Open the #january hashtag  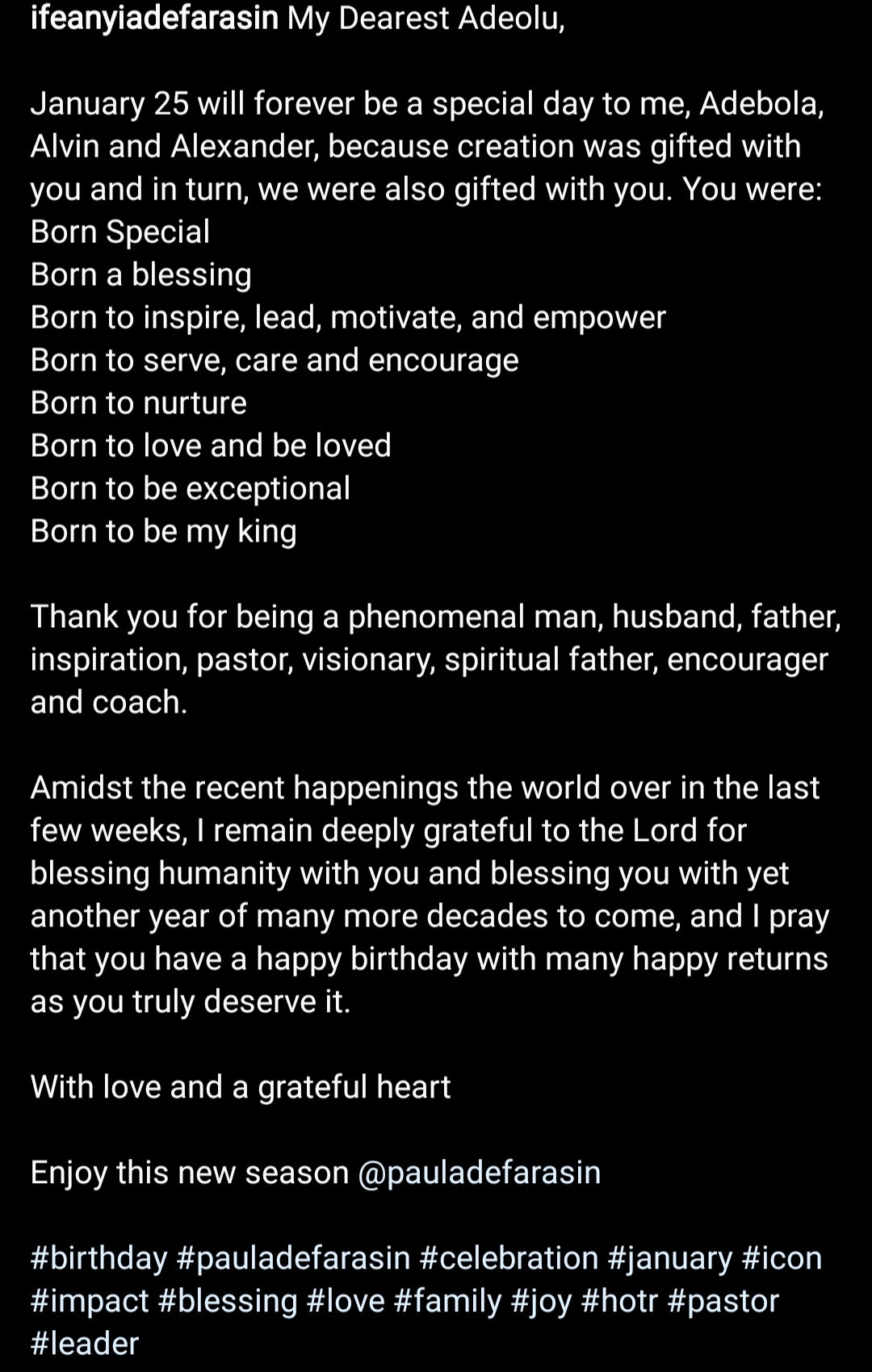click(x=669, y=1258)
